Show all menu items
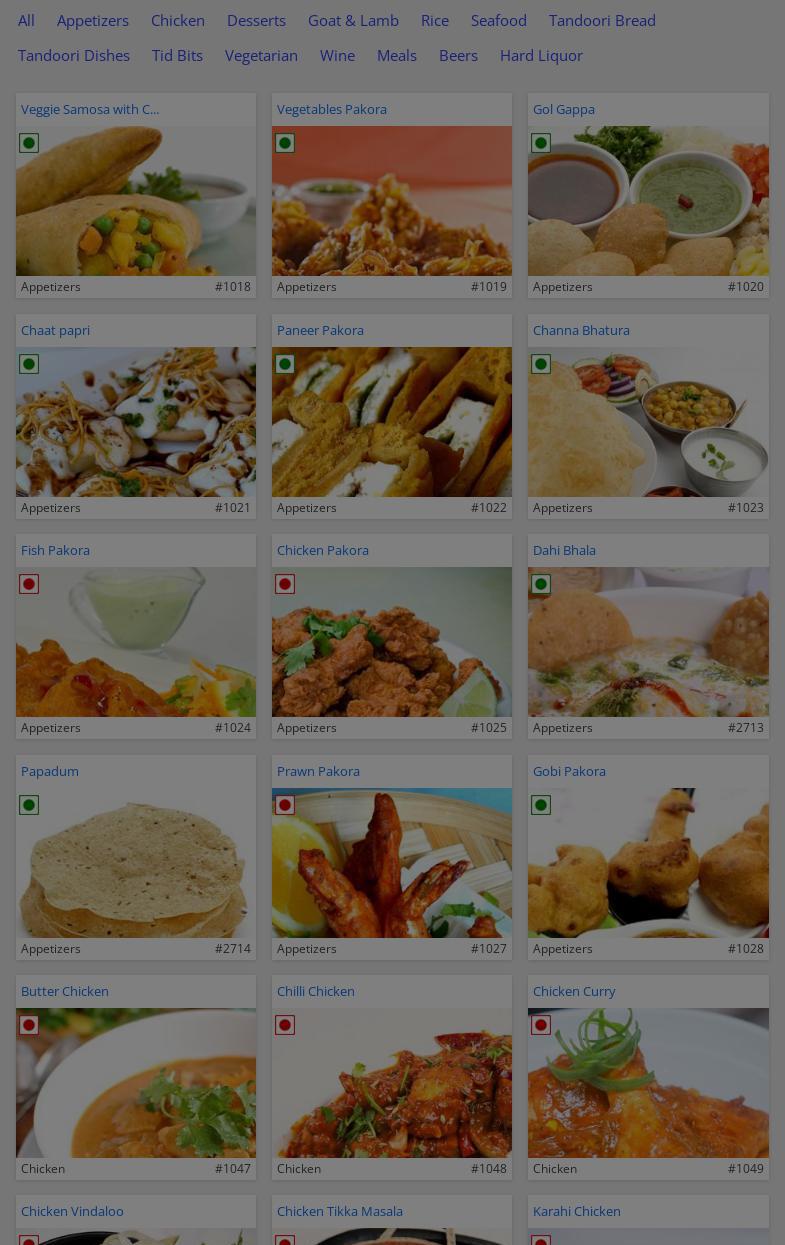This screenshot has width=785, height=1245. click(26, 20)
